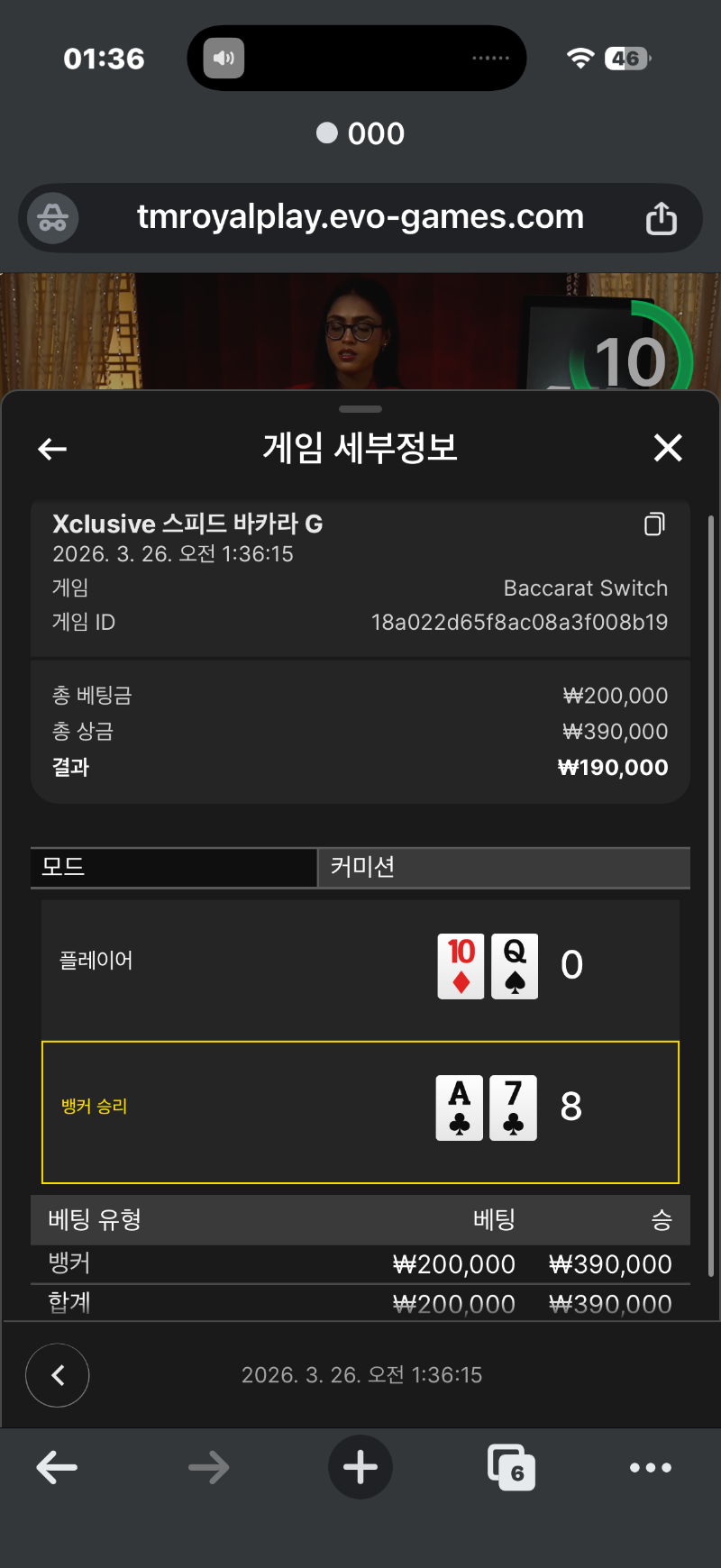Open previous game round details

coord(58,1375)
